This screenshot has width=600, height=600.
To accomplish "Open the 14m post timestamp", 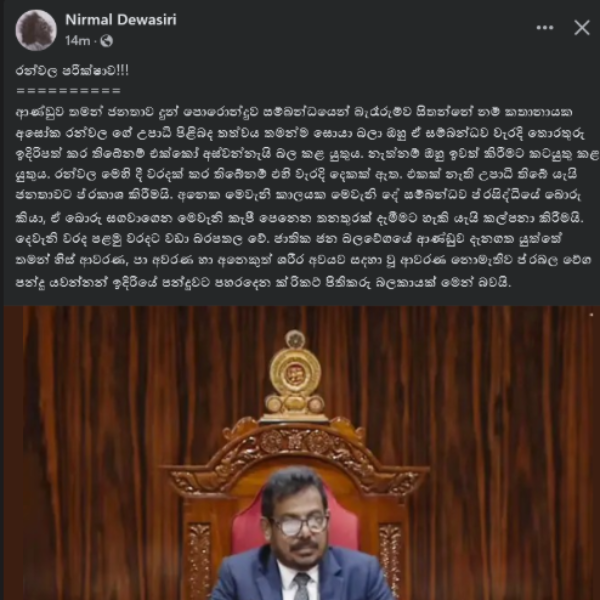I will (75, 41).
